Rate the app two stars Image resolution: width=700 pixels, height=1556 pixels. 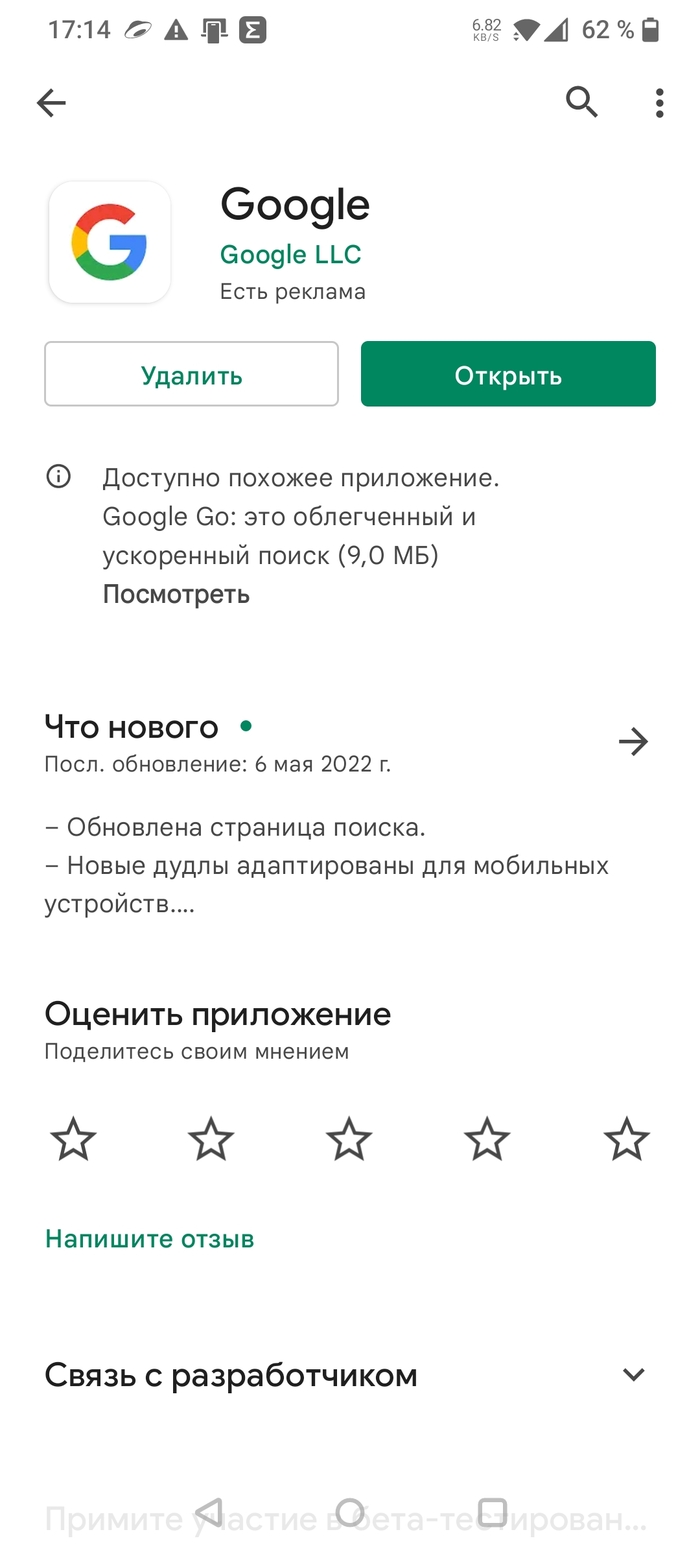pos(211,1139)
